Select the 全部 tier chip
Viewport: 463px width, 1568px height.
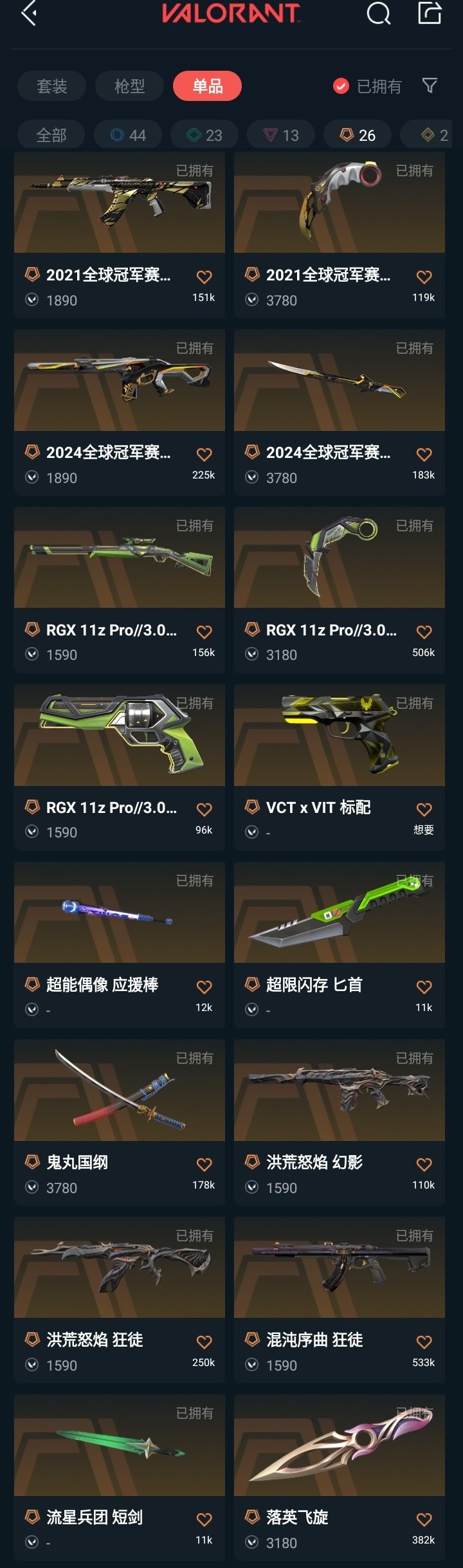[x=51, y=135]
